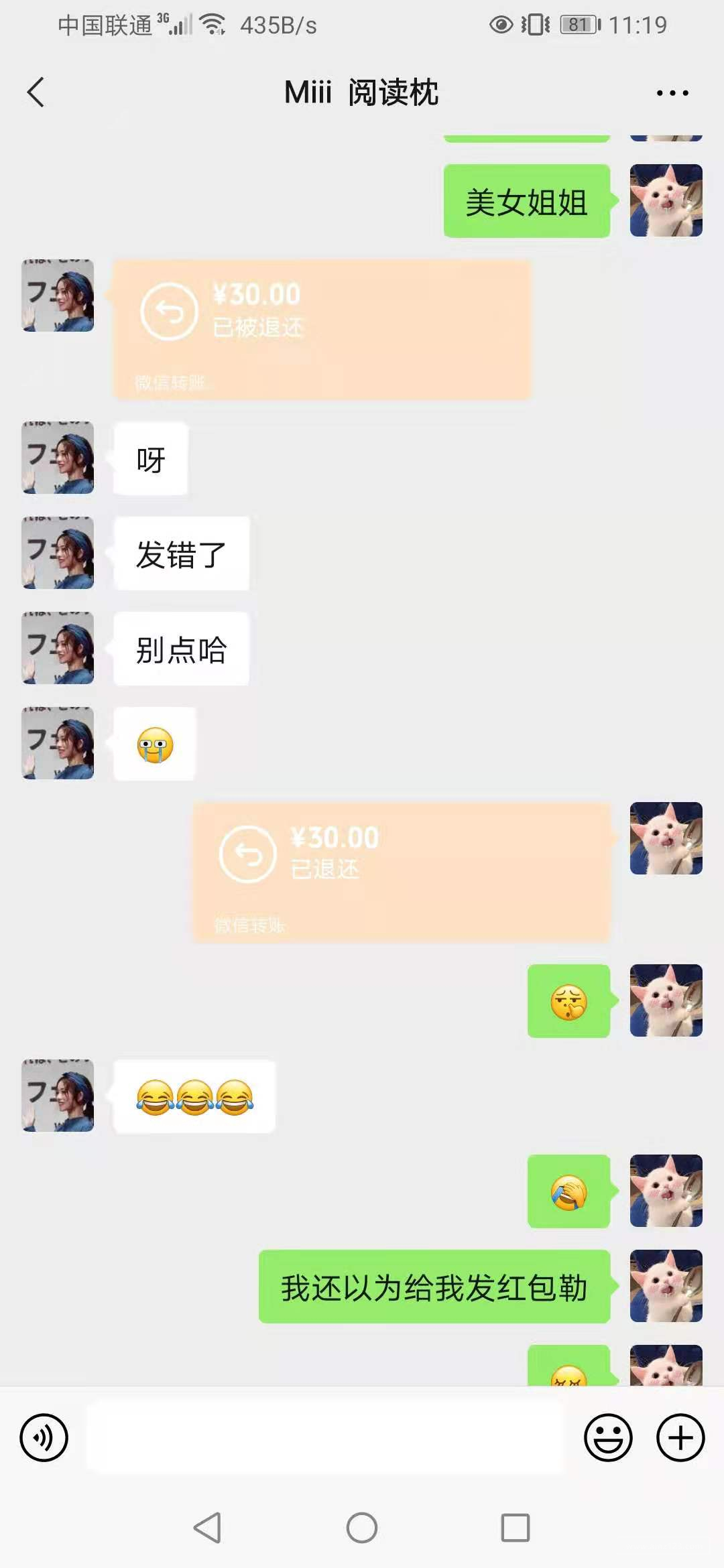The width and height of the screenshot is (724, 1568).
Task: Focus the message text field
Action: pyautogui.click(x=326, y=1438)
